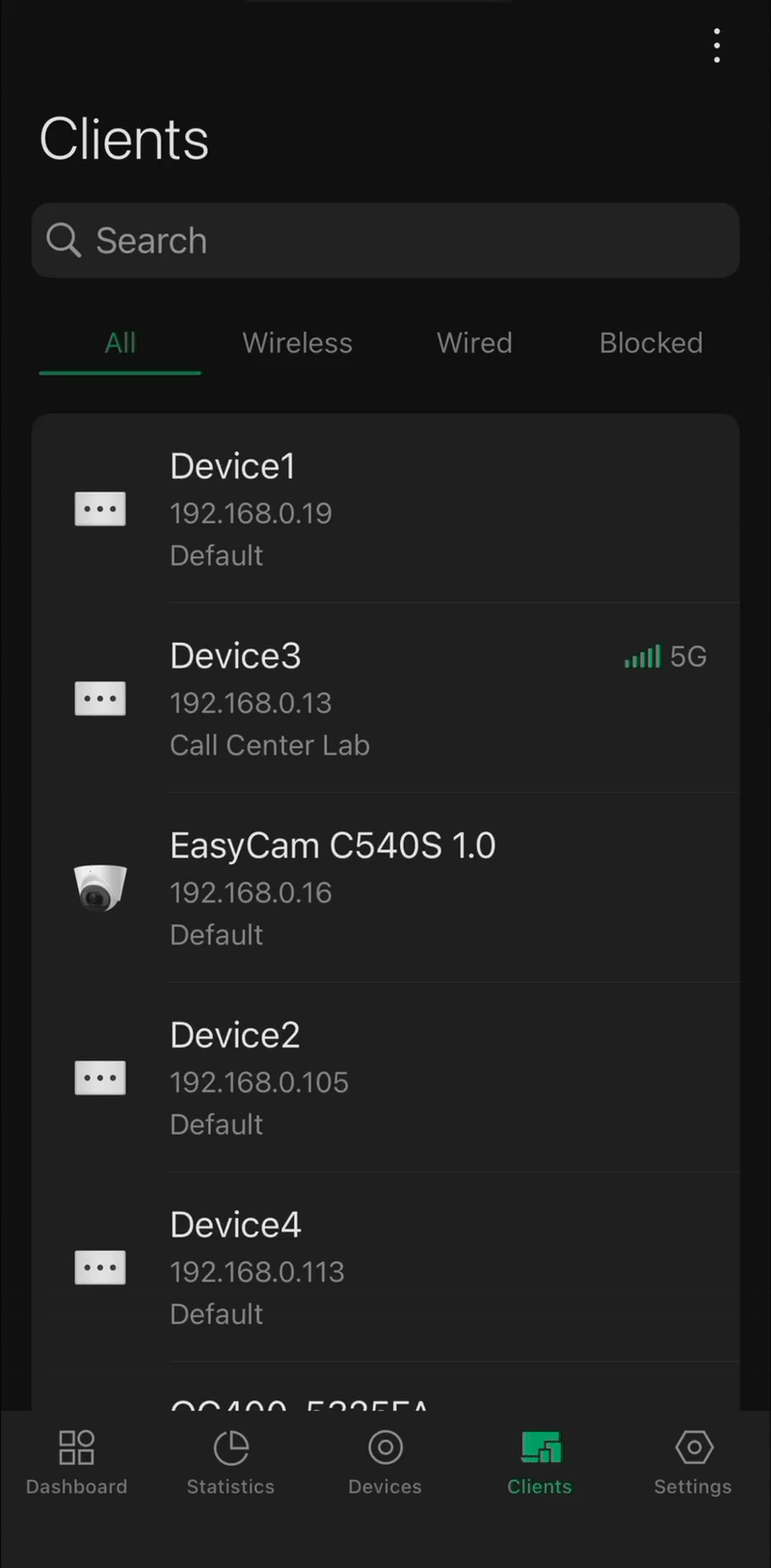The image size is (771, 1568).
Task: Tap the EasyCam C540S camera icon
Action: click(x=100, y=887)
